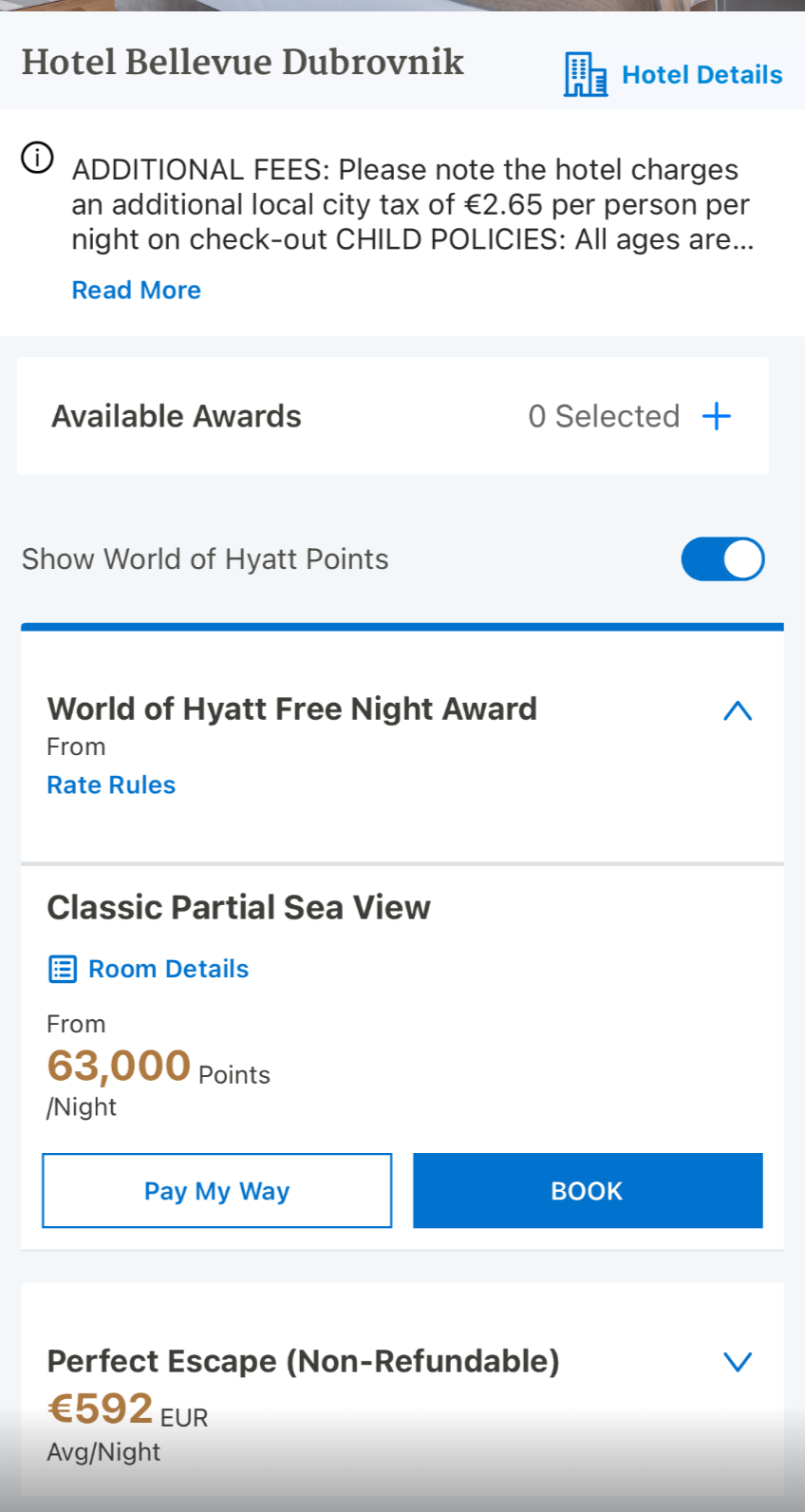View Rate Rules for Free Night Award
Image resolution: width=805 pixels, height=1512 pixels.
click(111, 784)
